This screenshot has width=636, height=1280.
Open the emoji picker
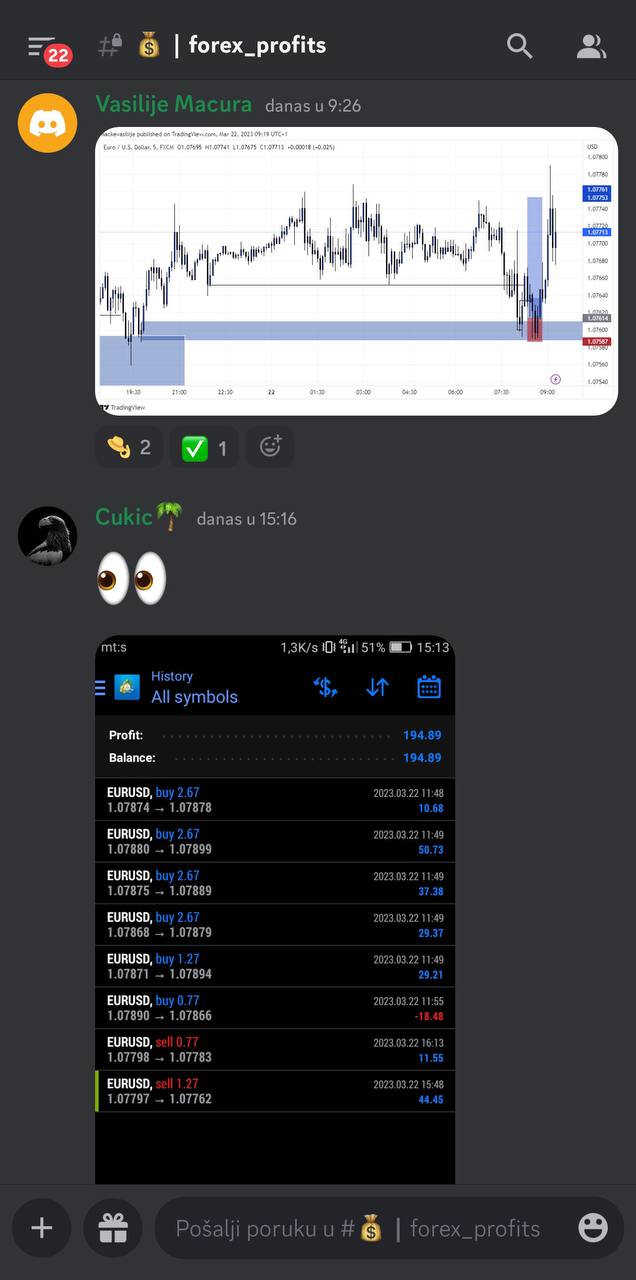[593, 1228]
